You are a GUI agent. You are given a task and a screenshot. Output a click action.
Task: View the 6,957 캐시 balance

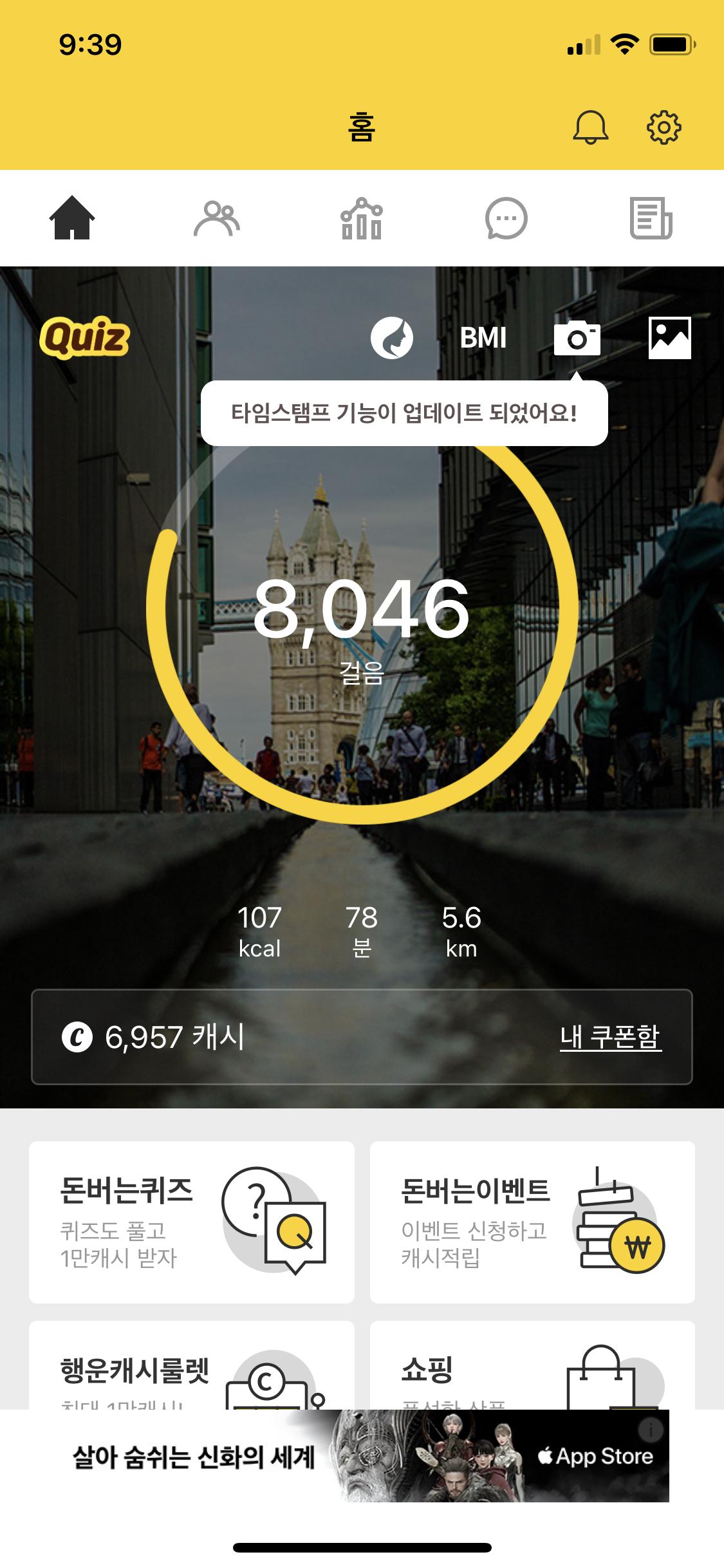(x=154, y=1037)
